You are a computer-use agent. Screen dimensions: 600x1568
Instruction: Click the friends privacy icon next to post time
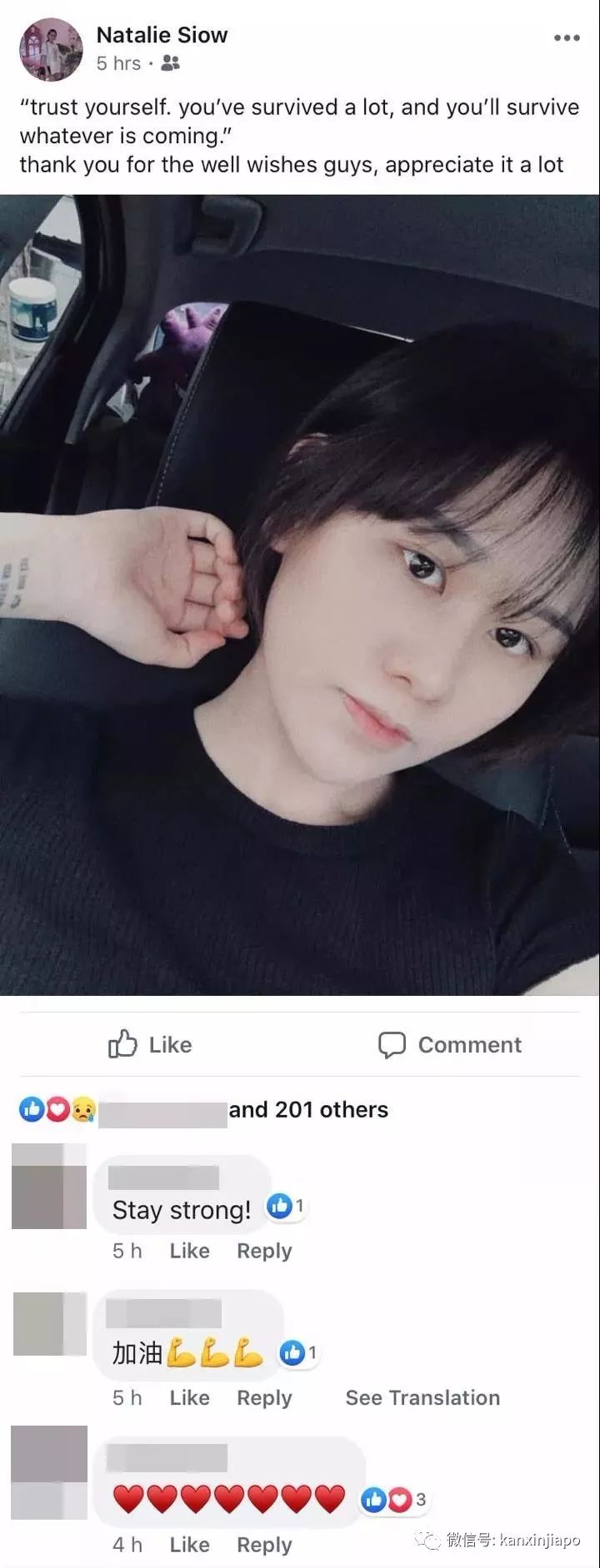pos(171,62)
